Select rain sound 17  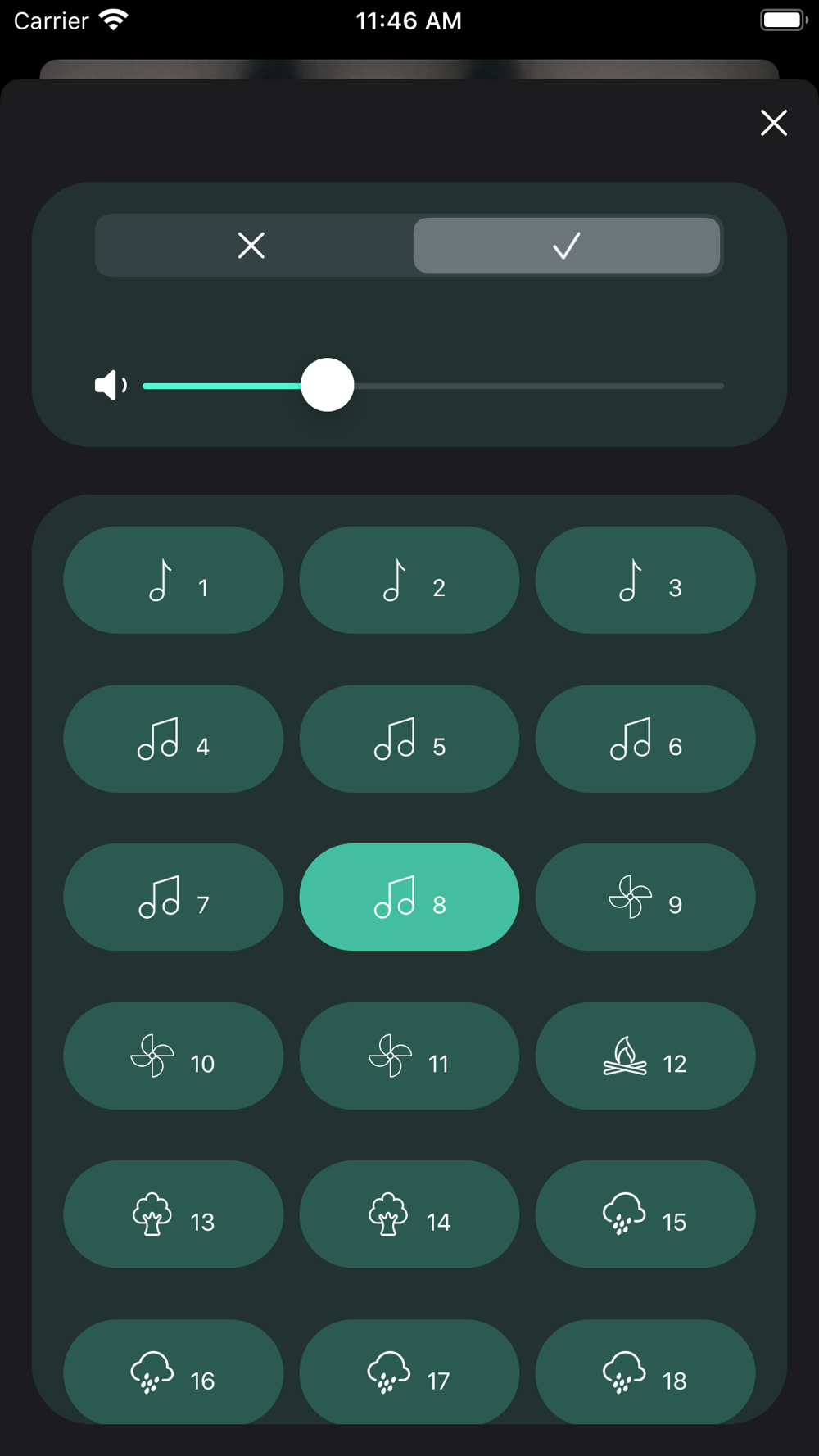click(409, 1372)
